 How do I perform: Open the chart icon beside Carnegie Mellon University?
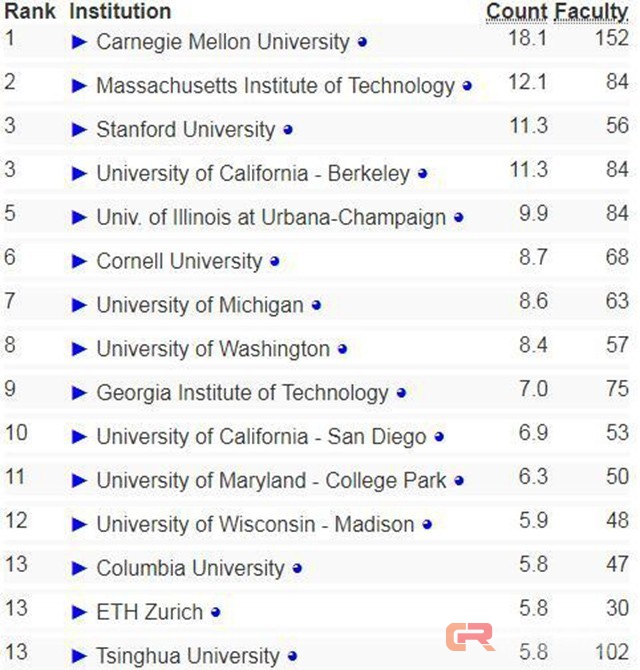tap(362, 43)
